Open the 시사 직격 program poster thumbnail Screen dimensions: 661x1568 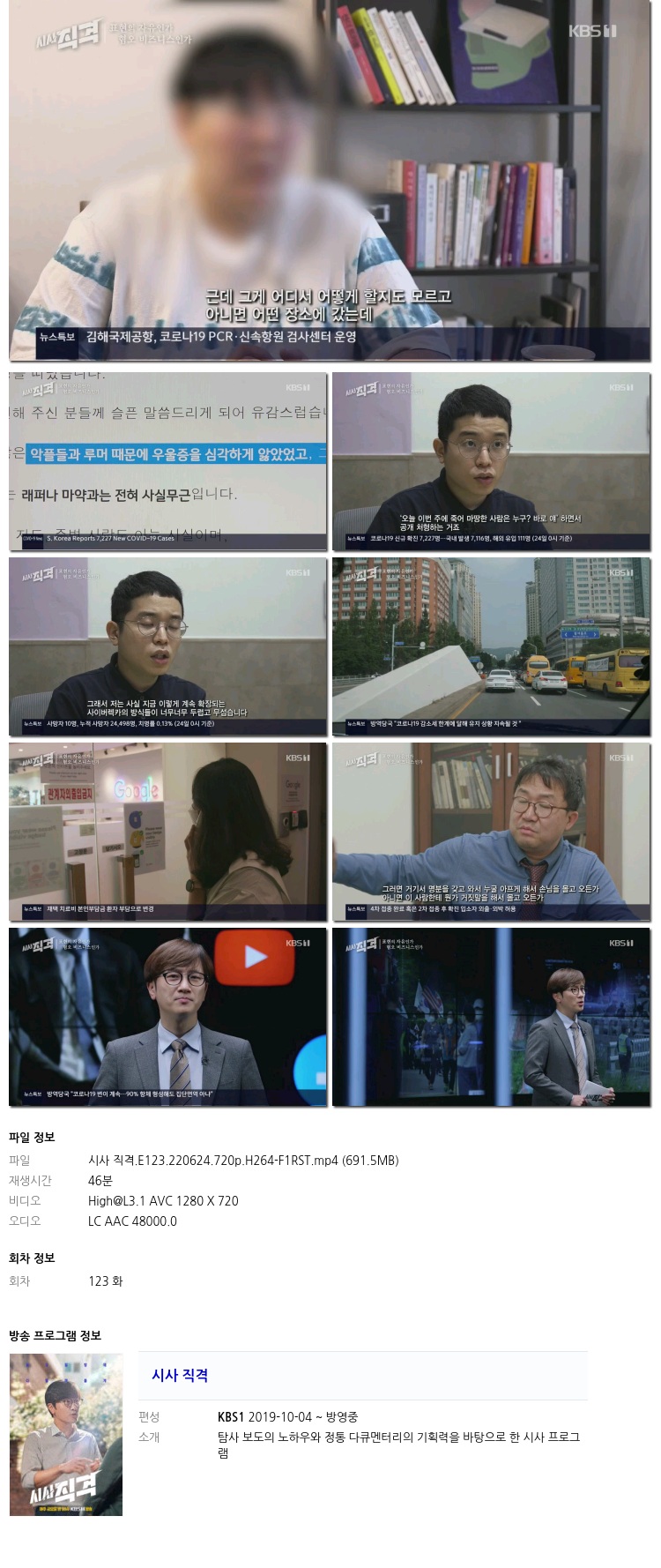pos(66,1435)
